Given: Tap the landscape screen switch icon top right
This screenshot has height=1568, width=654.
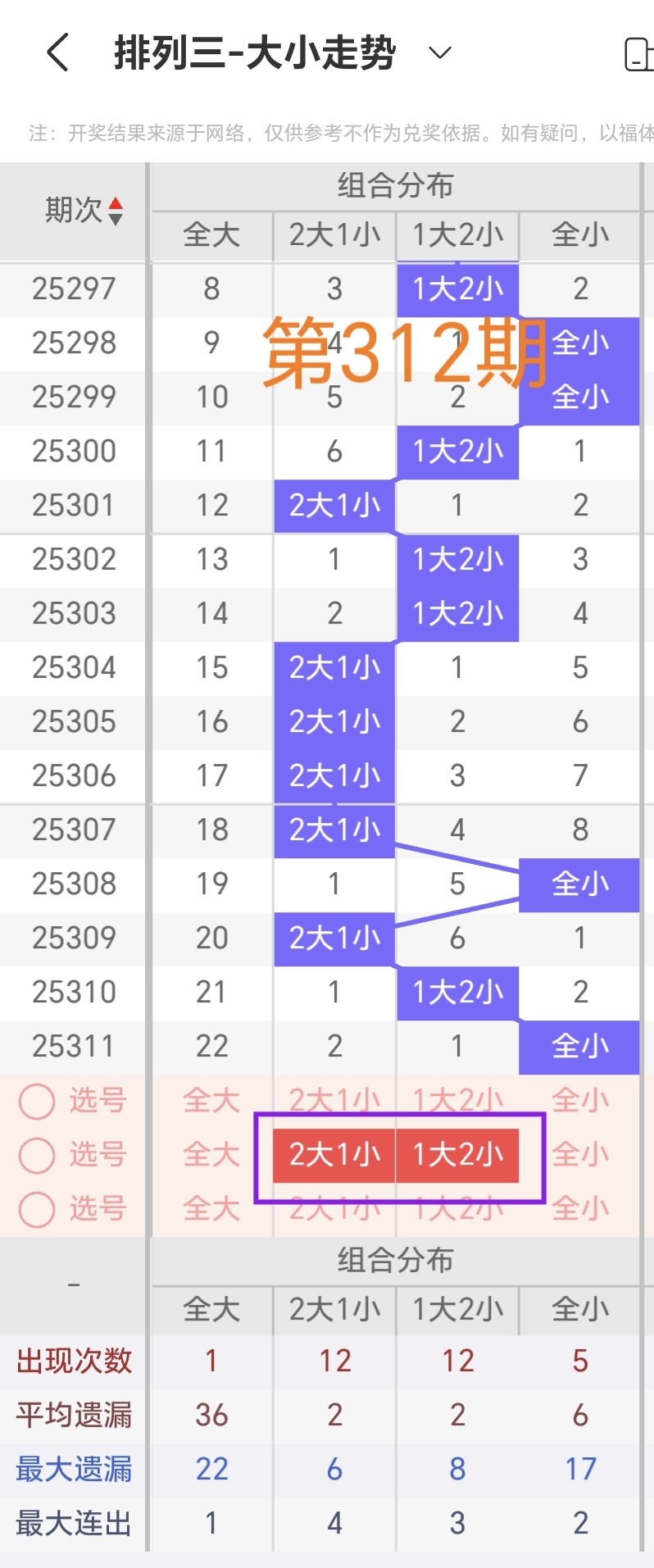Looking at the screenshot, I should (x=640, y=52).
